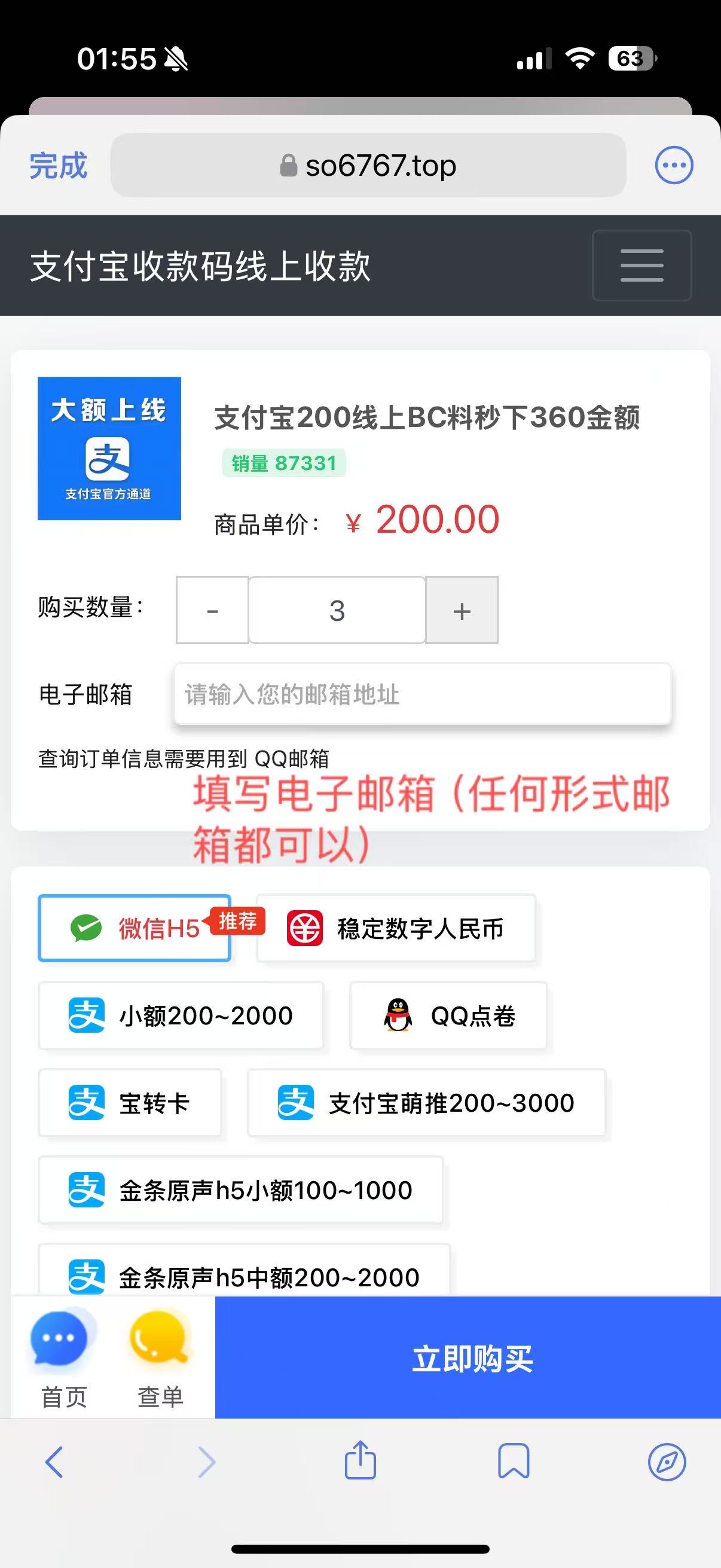721x1568 pixels.
Task: Pick QQ点卷 as the payment method
Action: point(448,1015)
